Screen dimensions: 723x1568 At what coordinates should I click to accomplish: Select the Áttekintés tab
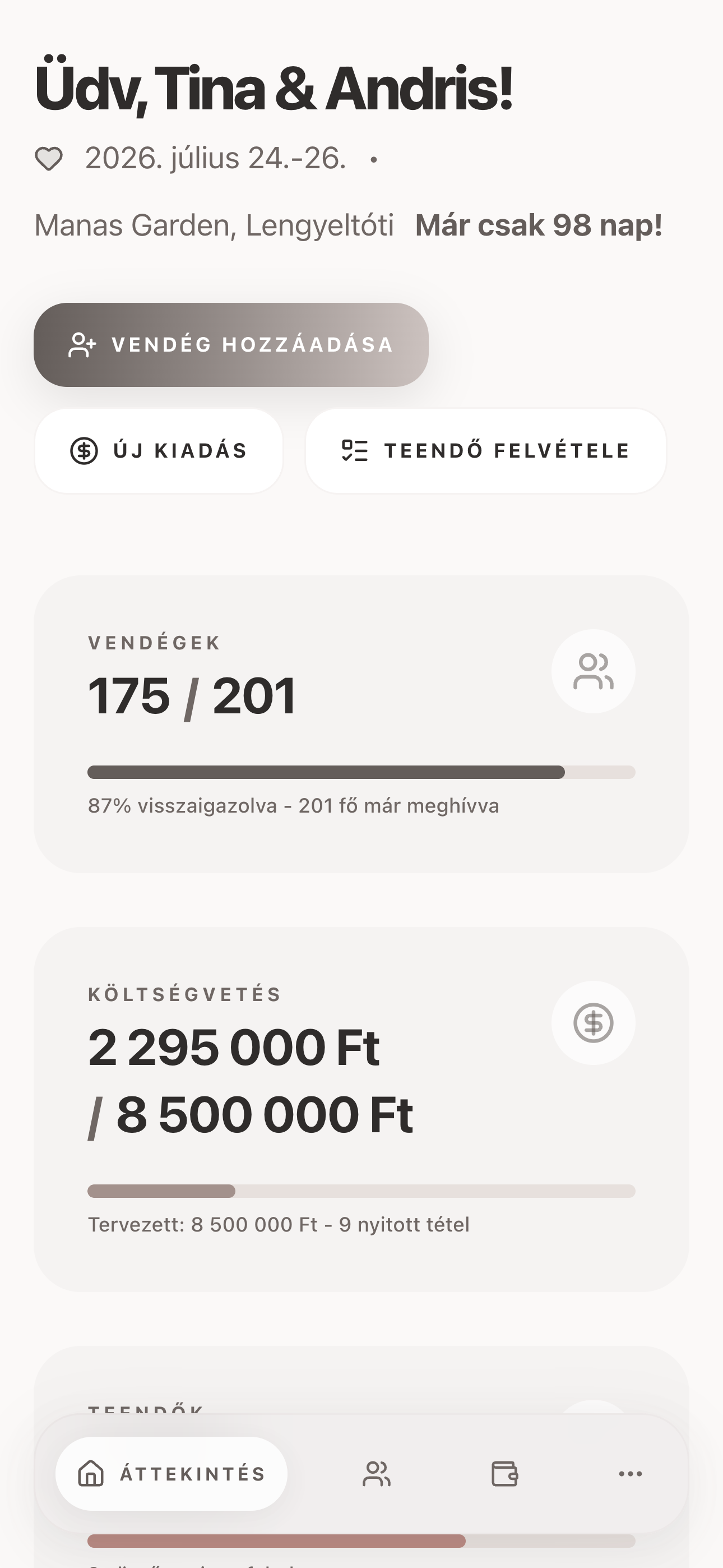[x=172, y=1474]
